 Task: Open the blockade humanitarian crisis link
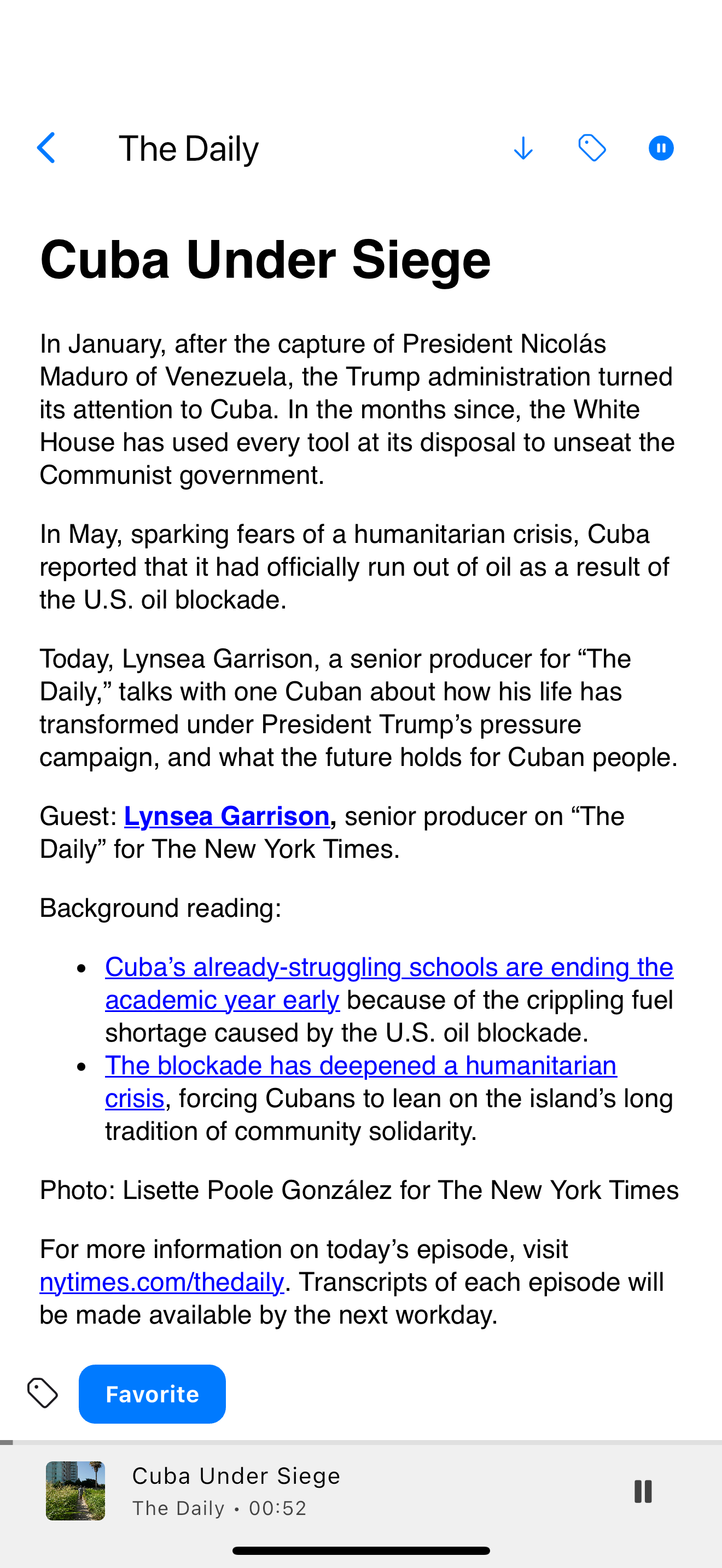tap(360, 1081)
